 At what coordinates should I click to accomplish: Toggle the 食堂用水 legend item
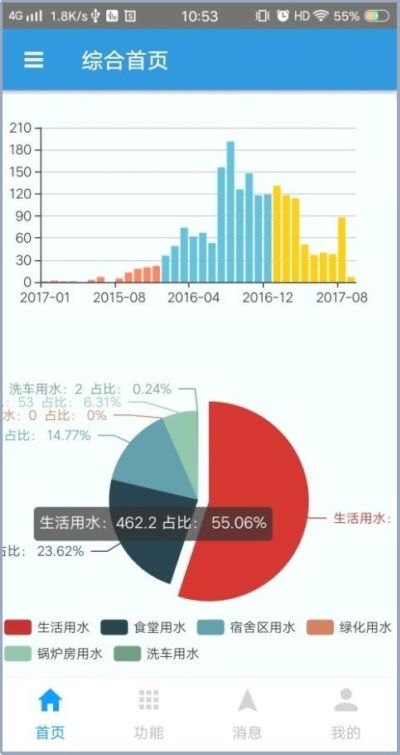coord(143,628)
